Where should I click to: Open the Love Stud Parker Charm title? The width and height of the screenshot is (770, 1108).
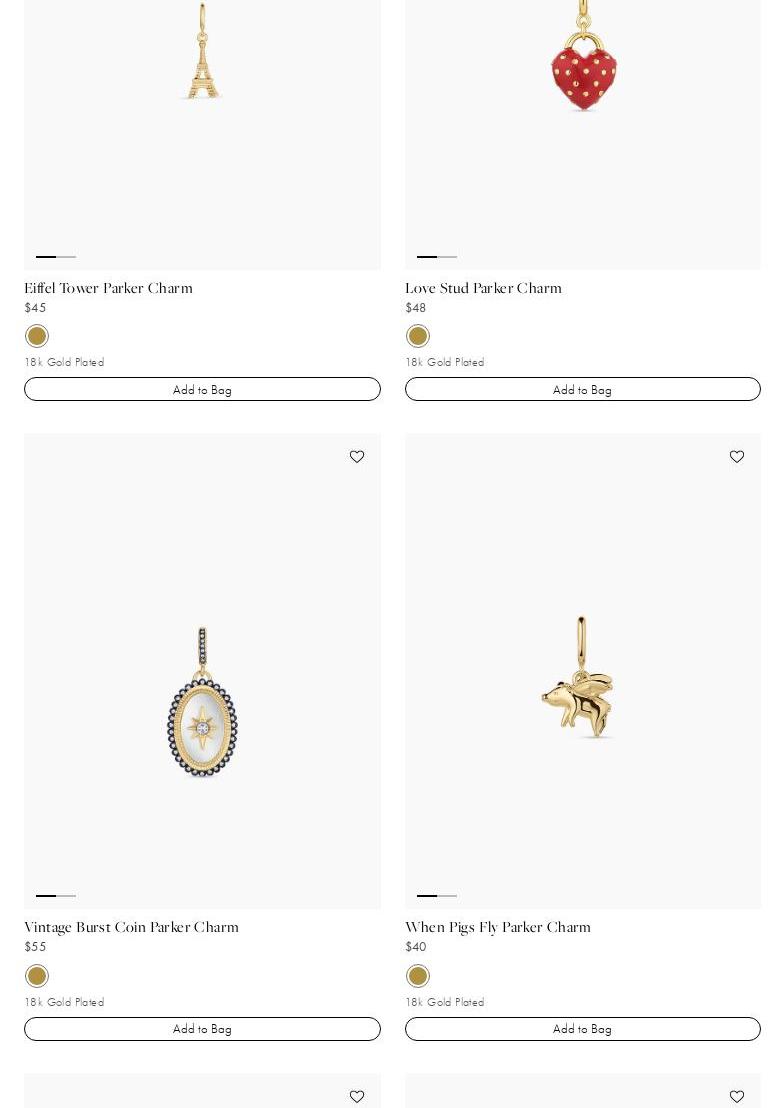click(483, 288)
